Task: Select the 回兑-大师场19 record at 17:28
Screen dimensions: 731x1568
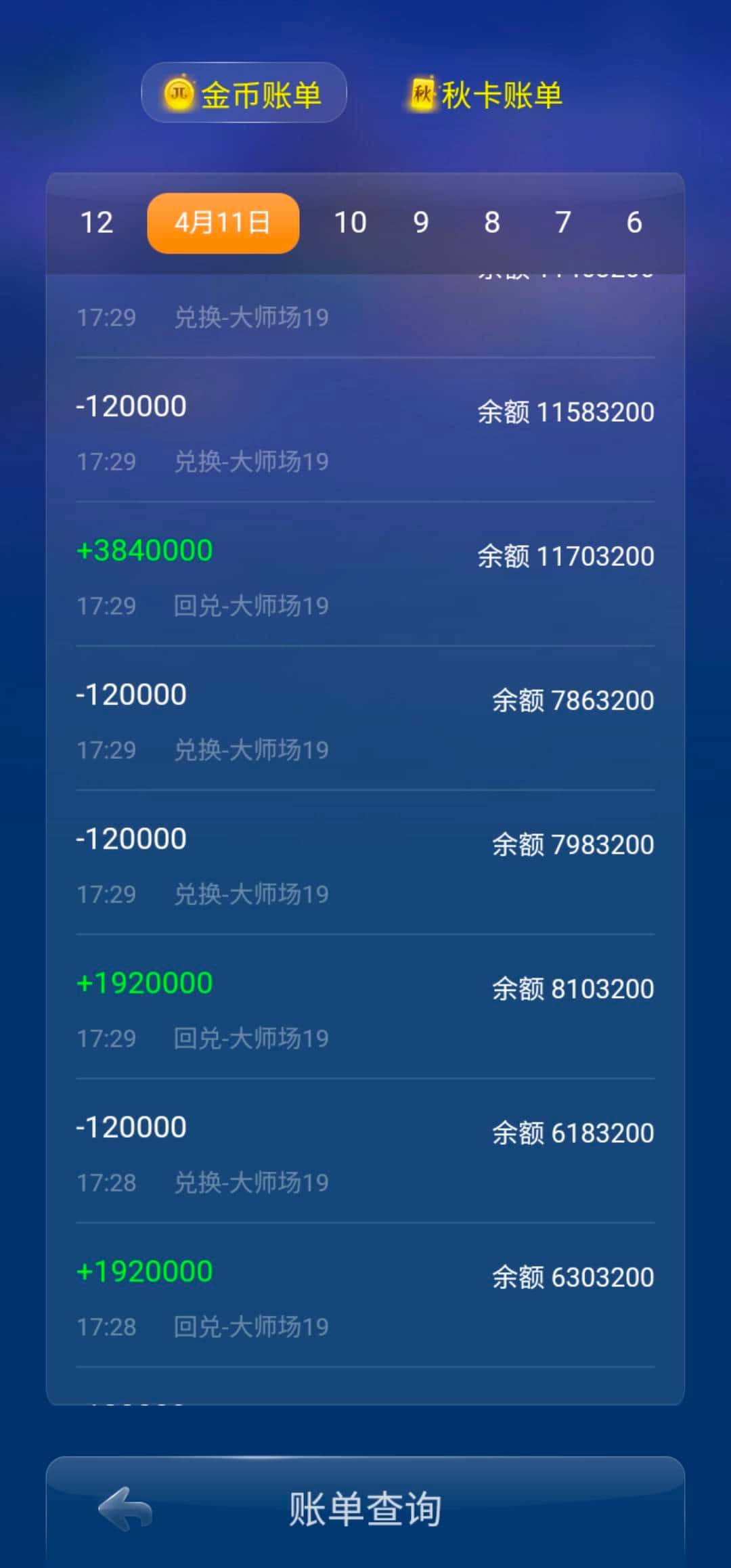Action: [250, 1326]
